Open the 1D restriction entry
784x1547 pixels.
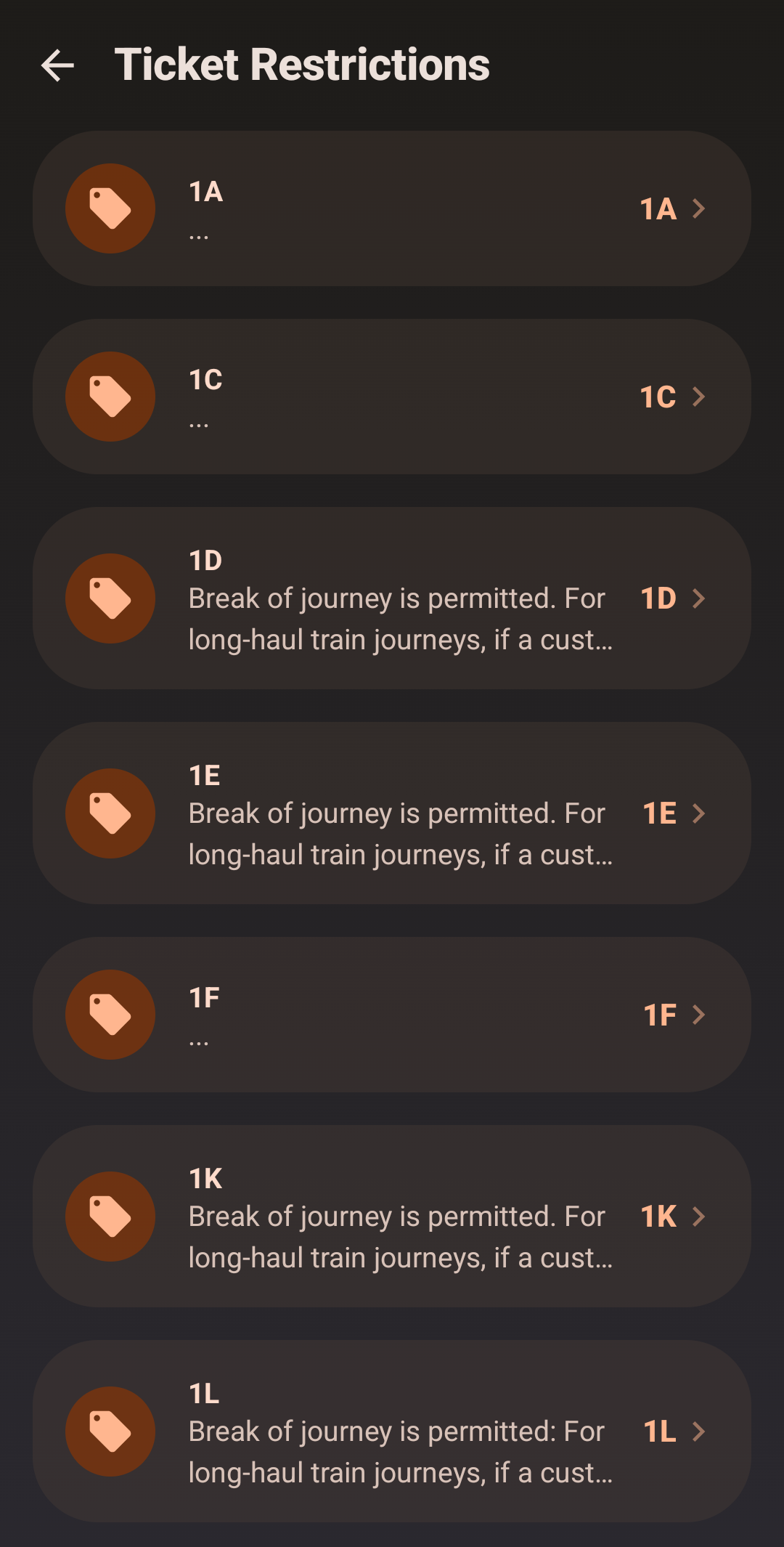[x=392, y=598]
